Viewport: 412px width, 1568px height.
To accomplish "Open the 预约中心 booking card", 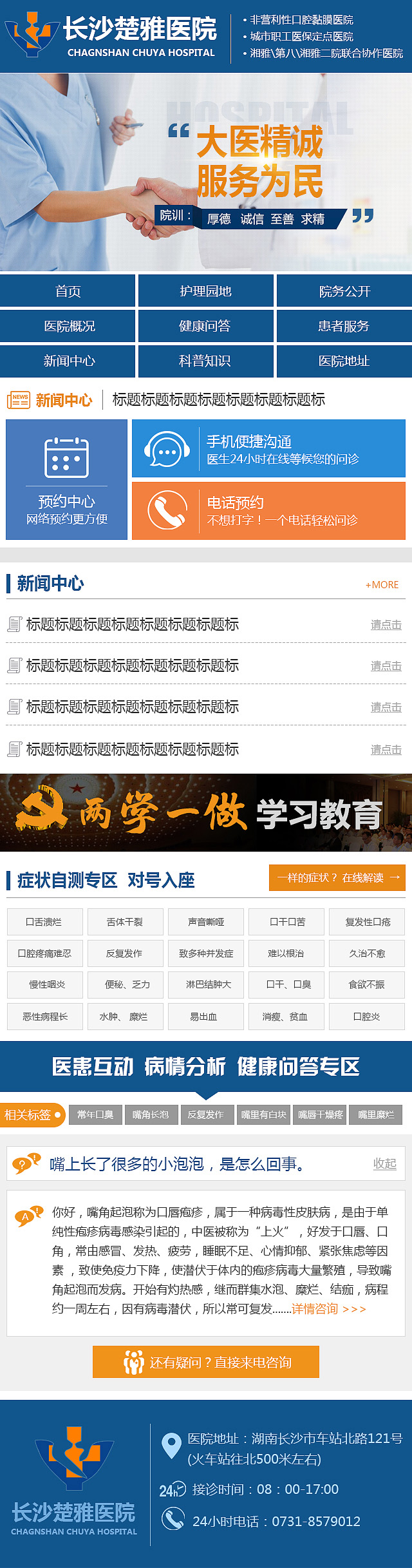I will coord(67,479).
